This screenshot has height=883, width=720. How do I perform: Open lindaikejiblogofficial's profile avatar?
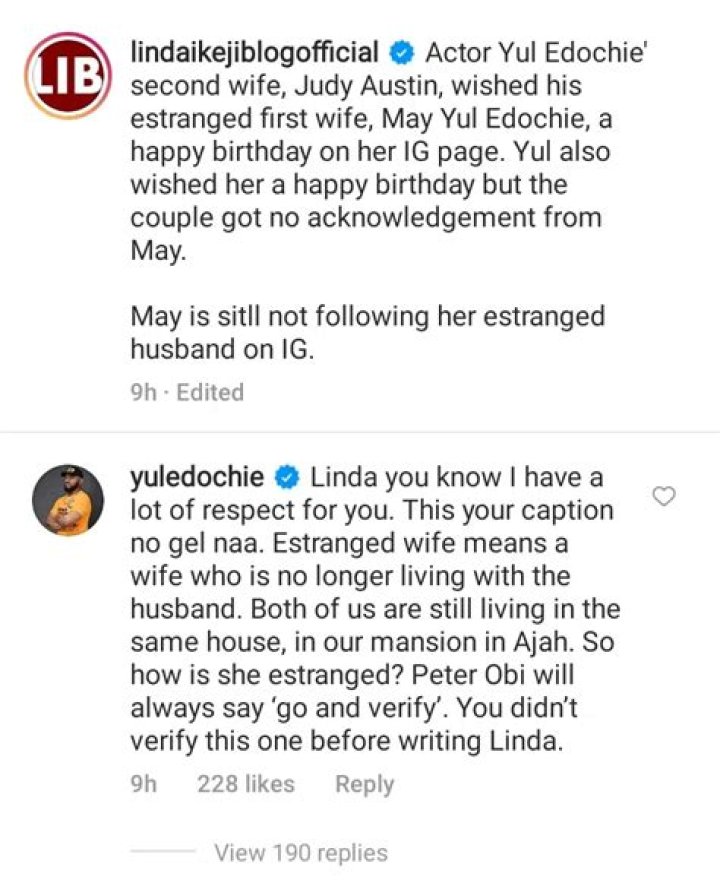(69, 77)
